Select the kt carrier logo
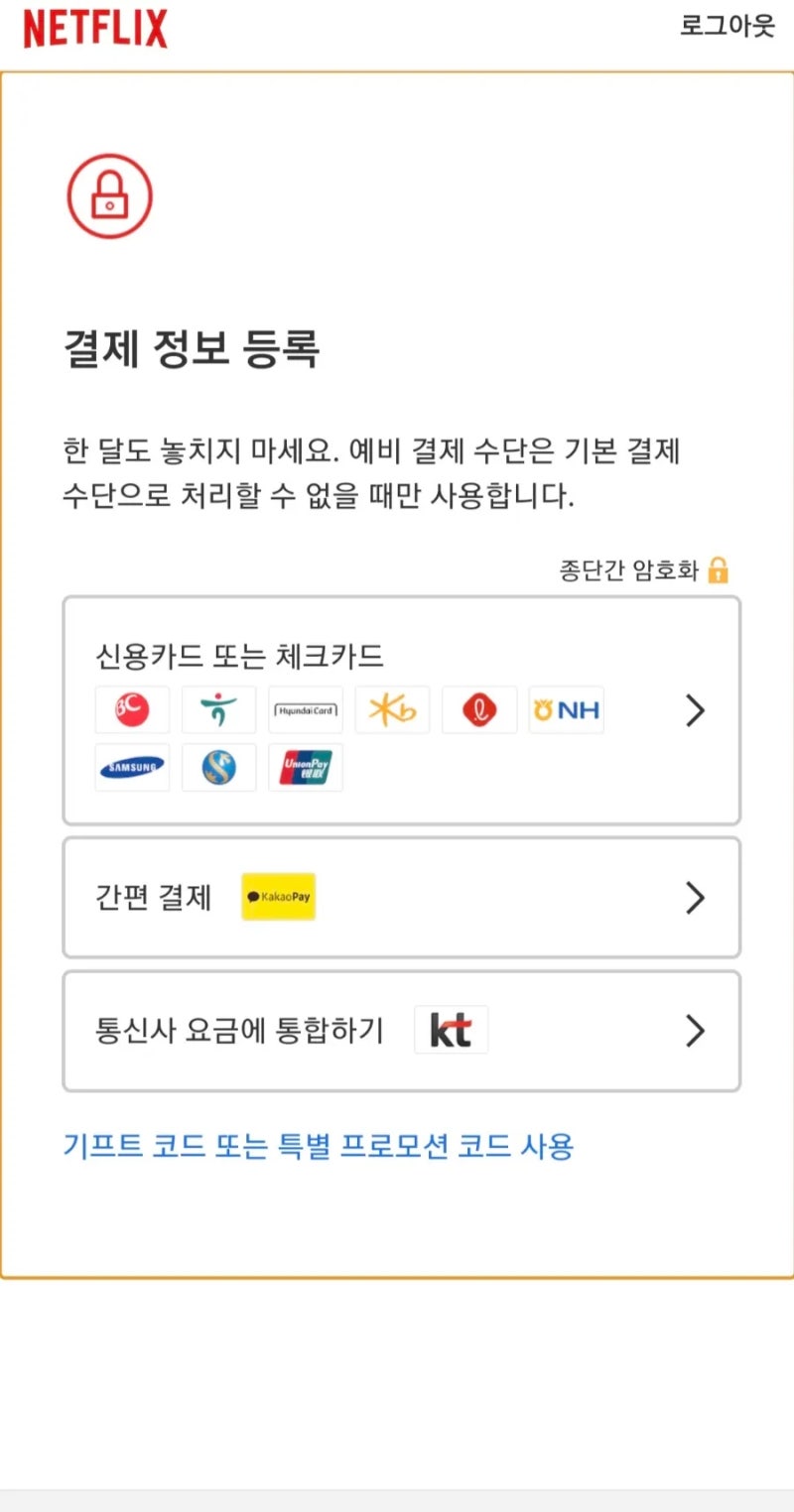This screenshot has width=794, height=1512. [x=452, y=1031]
